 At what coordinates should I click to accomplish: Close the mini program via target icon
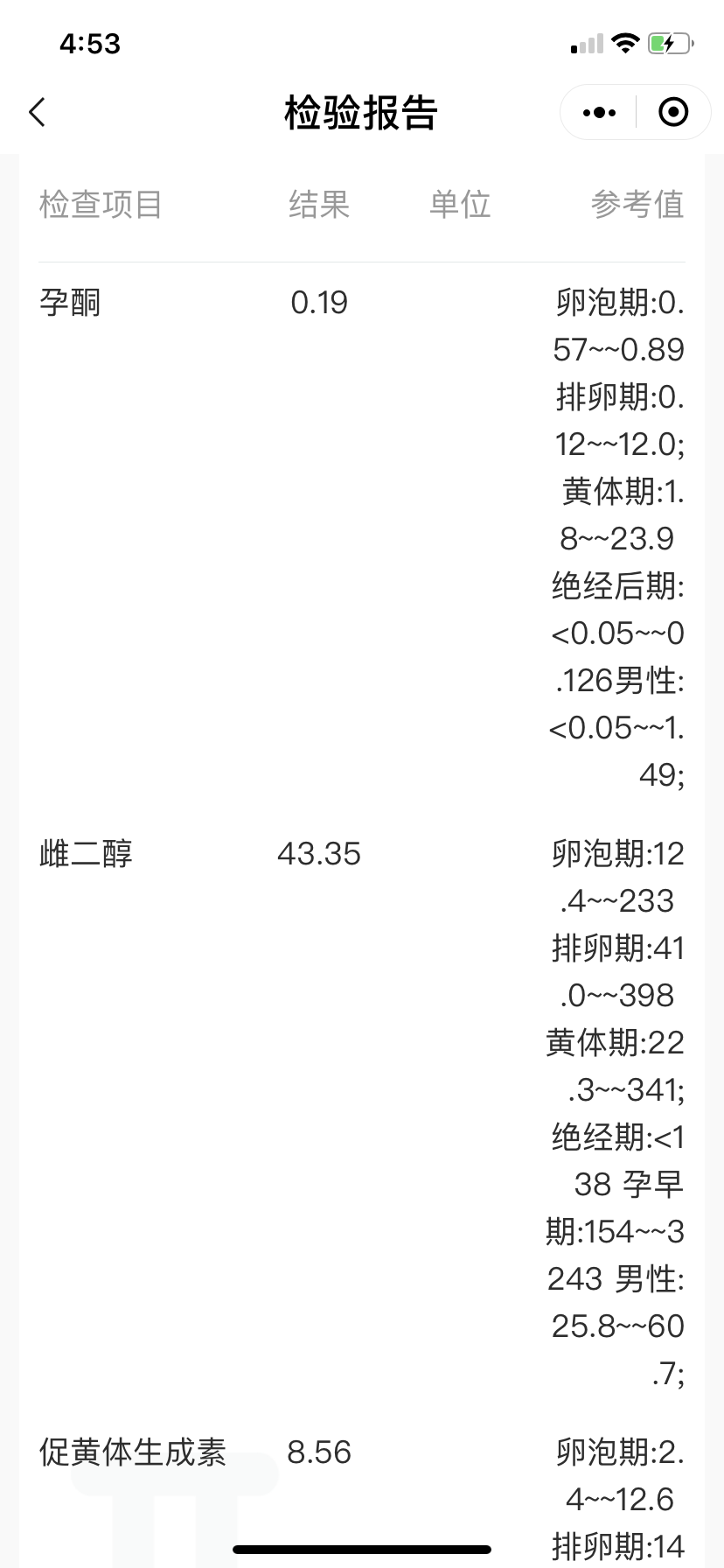[x=672, y=112]
